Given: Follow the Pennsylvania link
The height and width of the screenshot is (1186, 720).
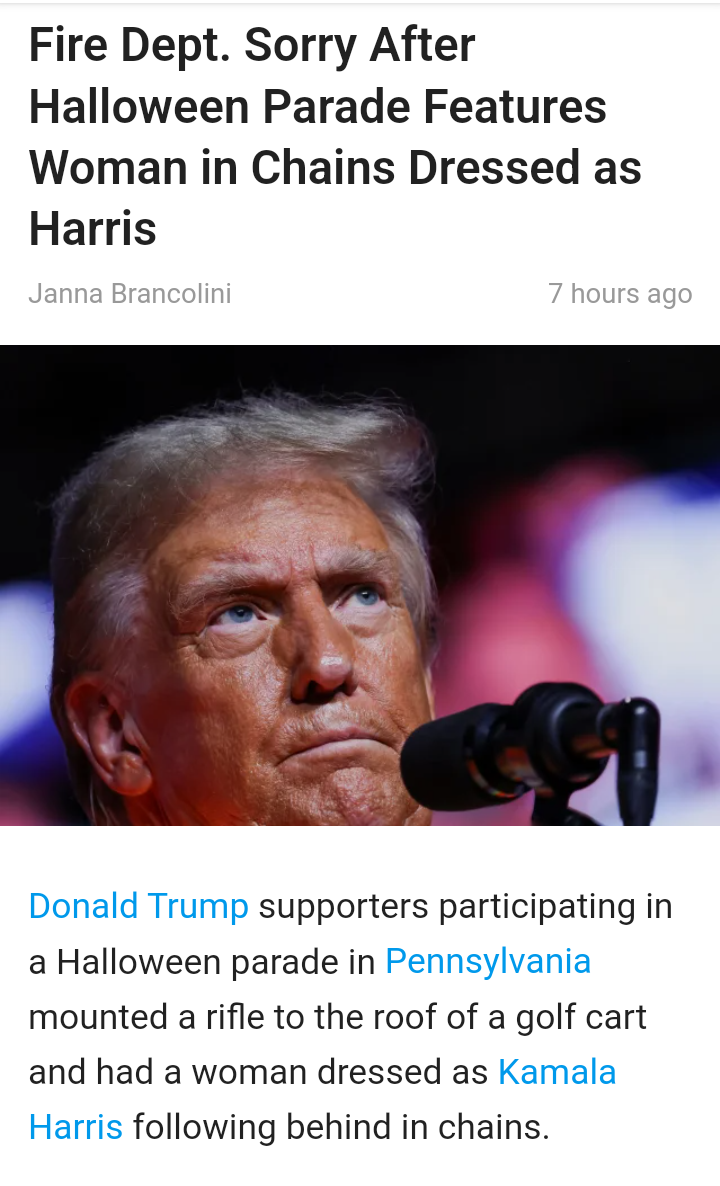Looking at the screenshot, I should 487,961.
